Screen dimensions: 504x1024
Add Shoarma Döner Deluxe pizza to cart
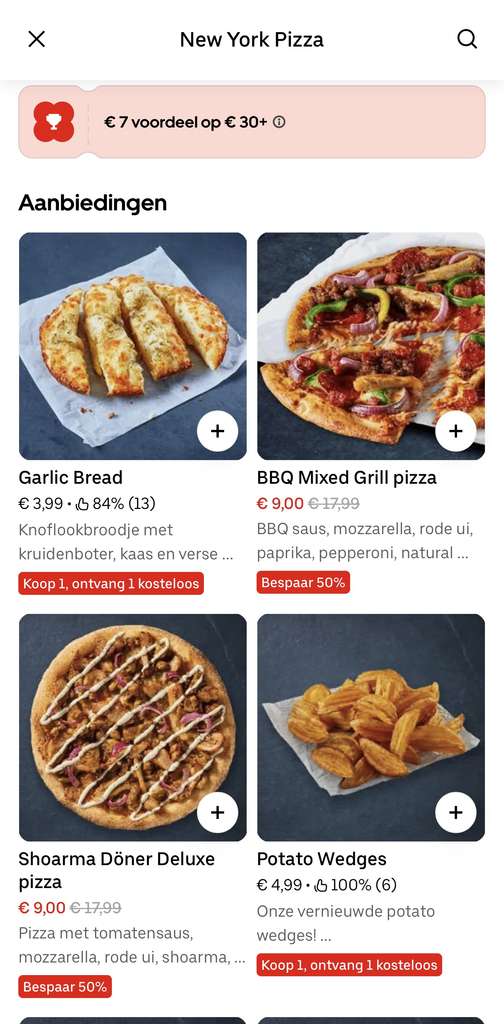pyautogui.click(x=217, y=812)
